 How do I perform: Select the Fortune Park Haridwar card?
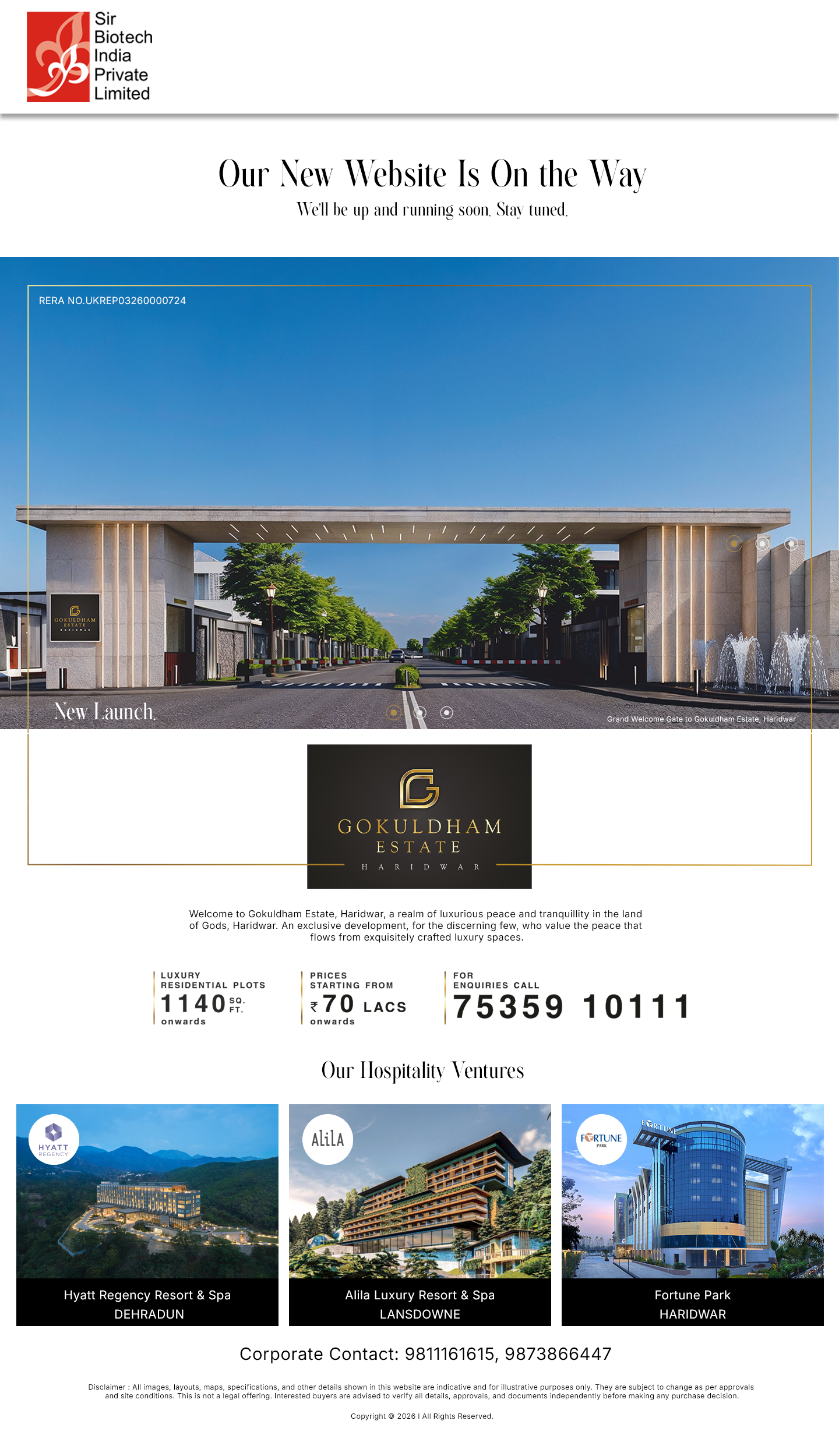click(x=692, y=1214)
